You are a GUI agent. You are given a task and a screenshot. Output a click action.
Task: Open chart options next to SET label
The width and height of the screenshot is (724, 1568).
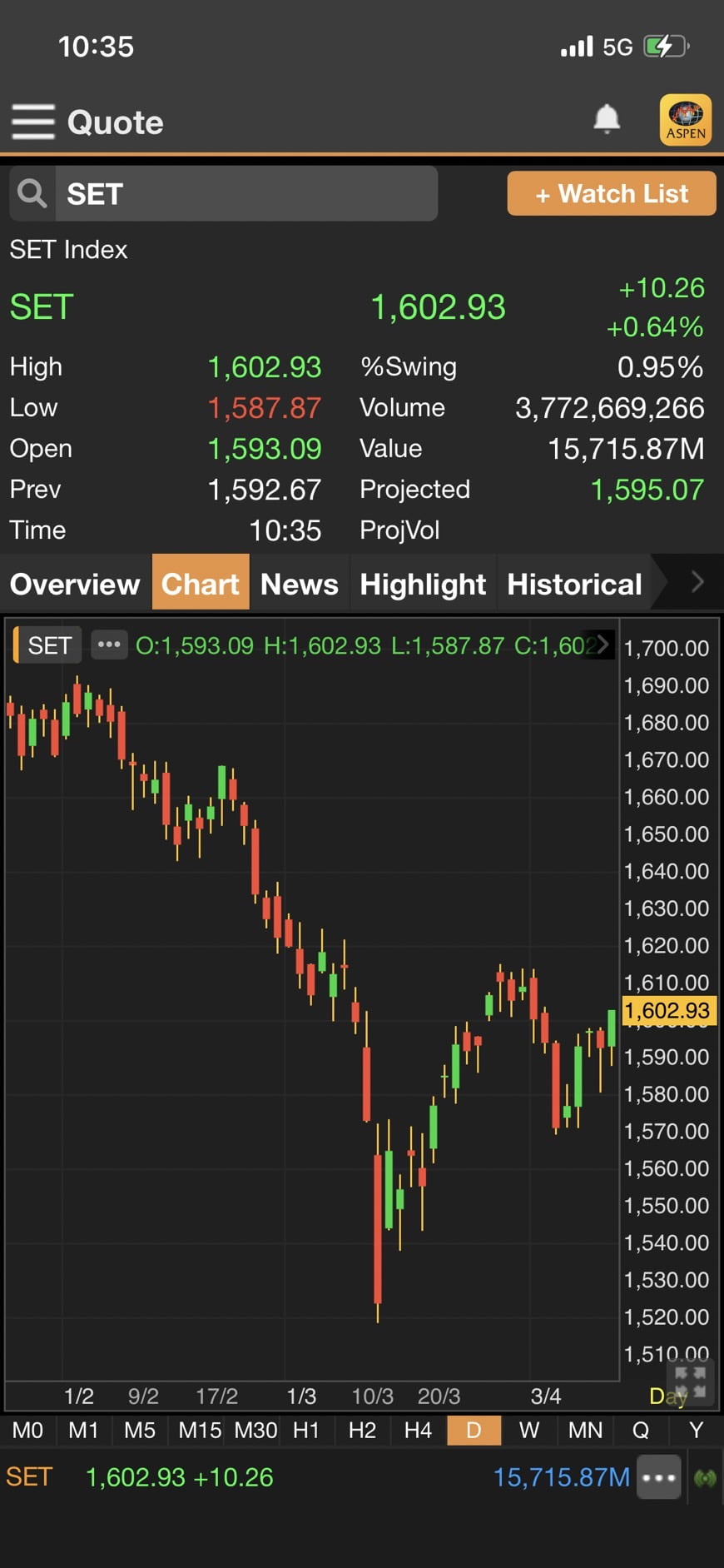point(108,645)
